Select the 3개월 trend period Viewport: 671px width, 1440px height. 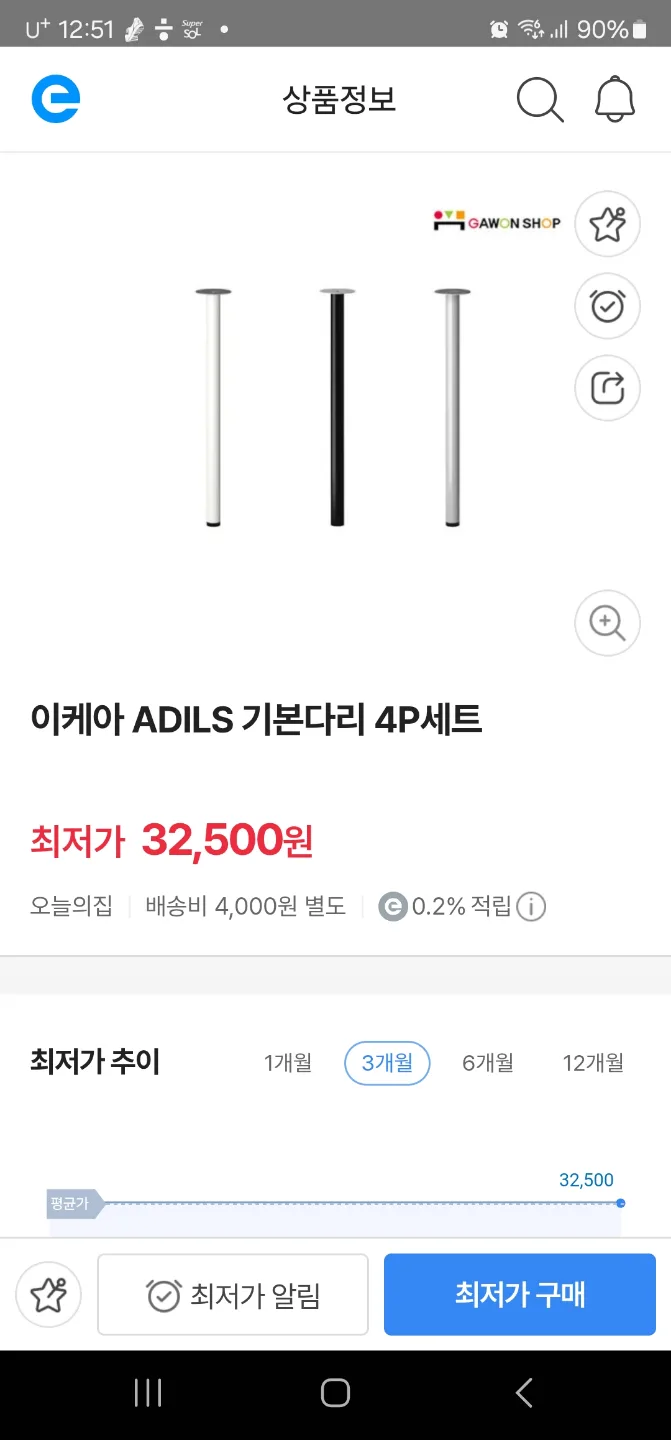click(x=387, y=1063)
